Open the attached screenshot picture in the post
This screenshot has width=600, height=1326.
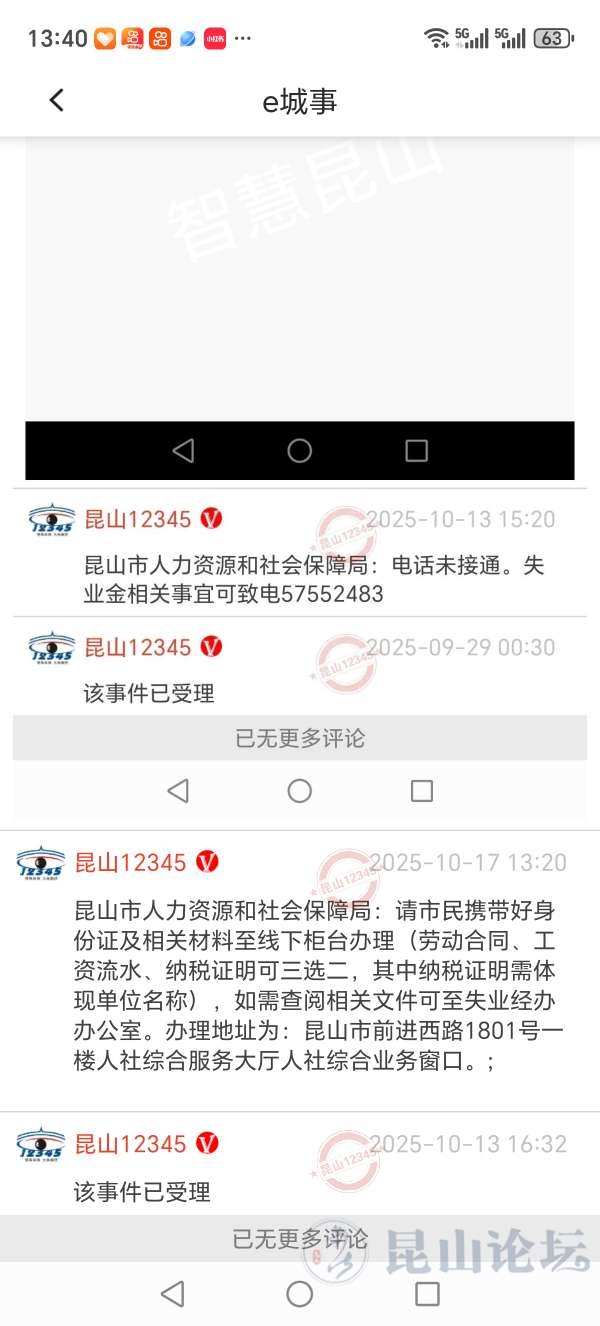pos(300,300)
